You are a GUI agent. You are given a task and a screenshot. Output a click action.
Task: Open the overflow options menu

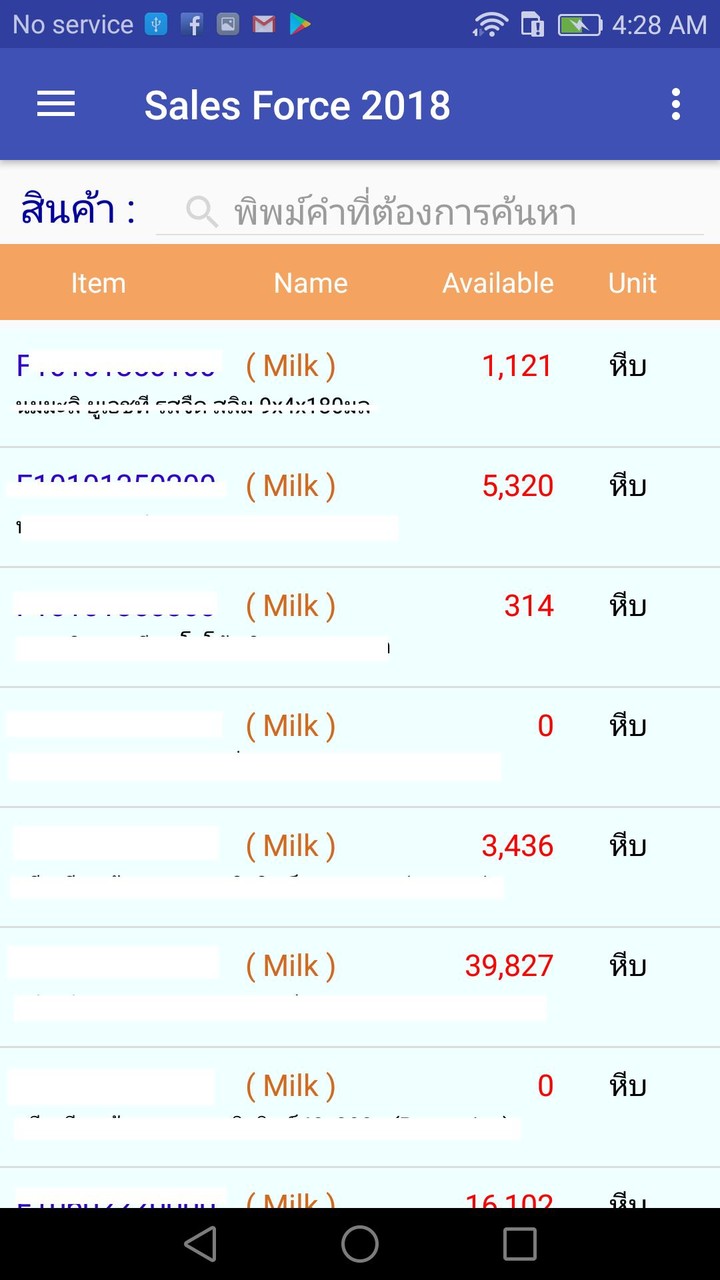[x=676, y=104]
